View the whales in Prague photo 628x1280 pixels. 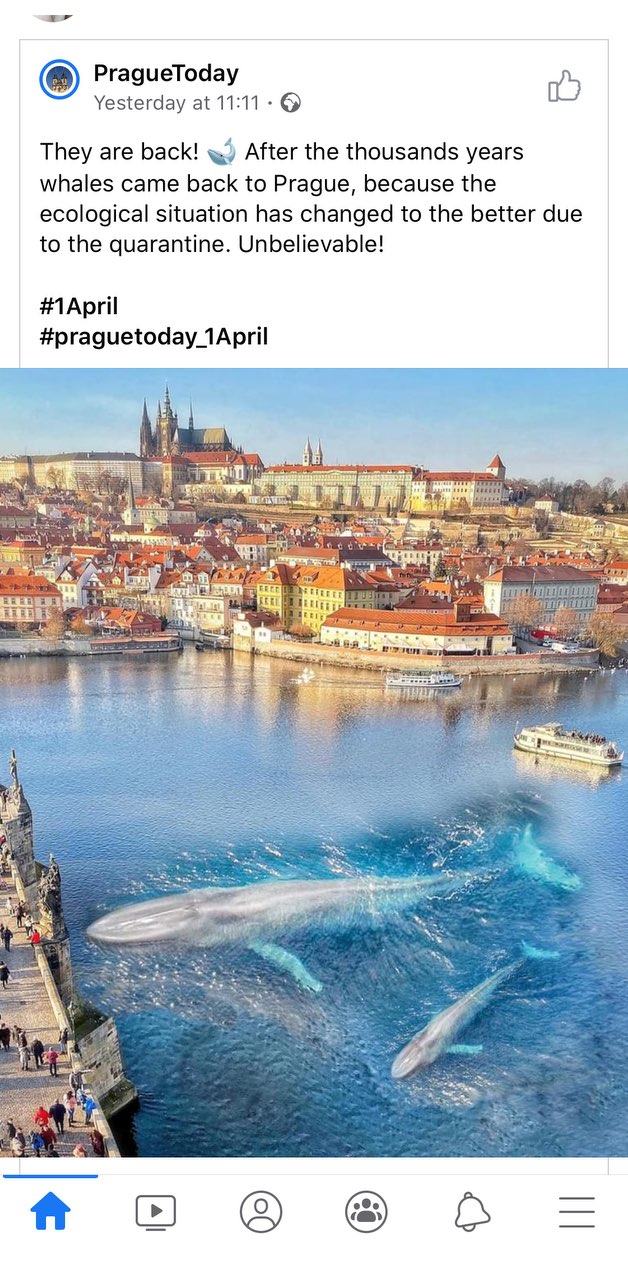pos(314,762)
